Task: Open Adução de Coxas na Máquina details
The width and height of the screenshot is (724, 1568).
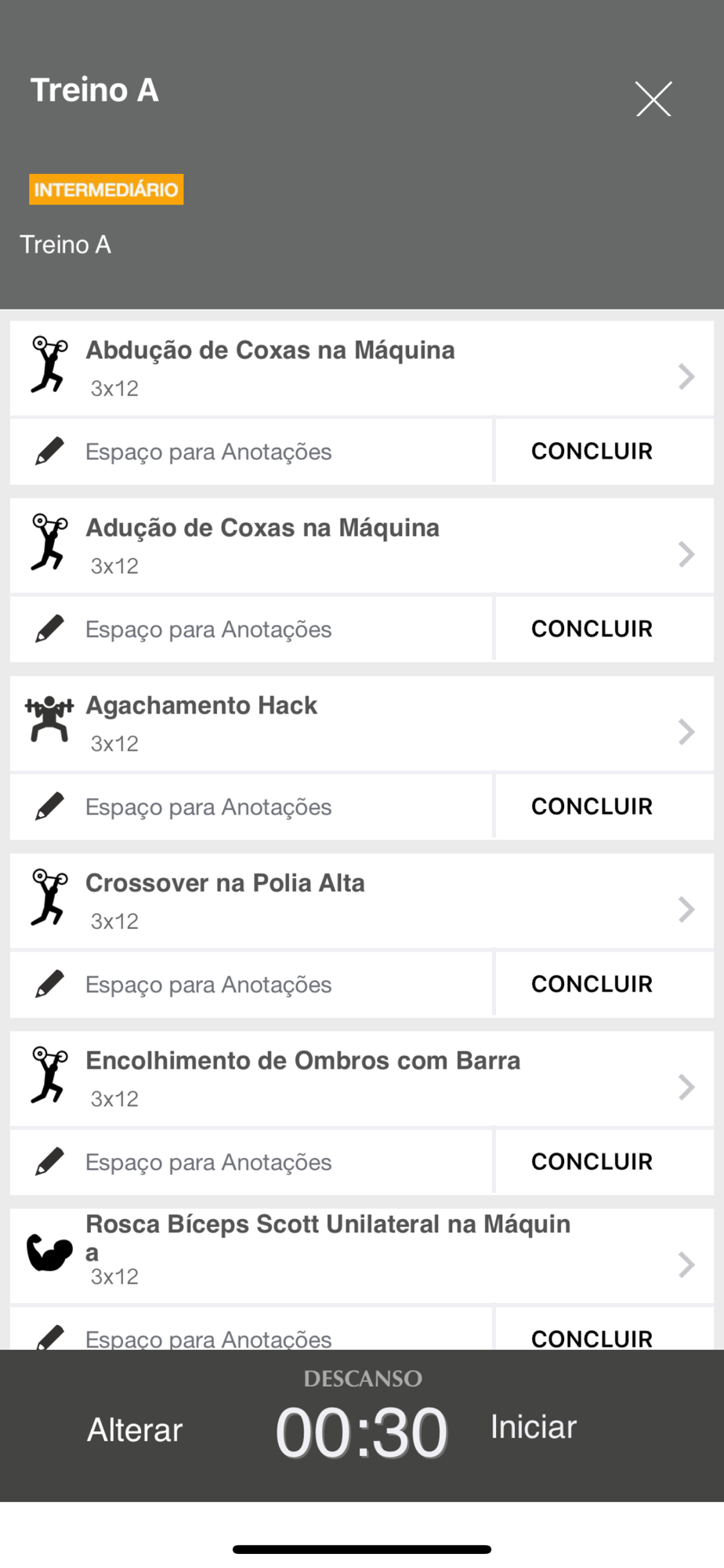Action: click(360, 546)
